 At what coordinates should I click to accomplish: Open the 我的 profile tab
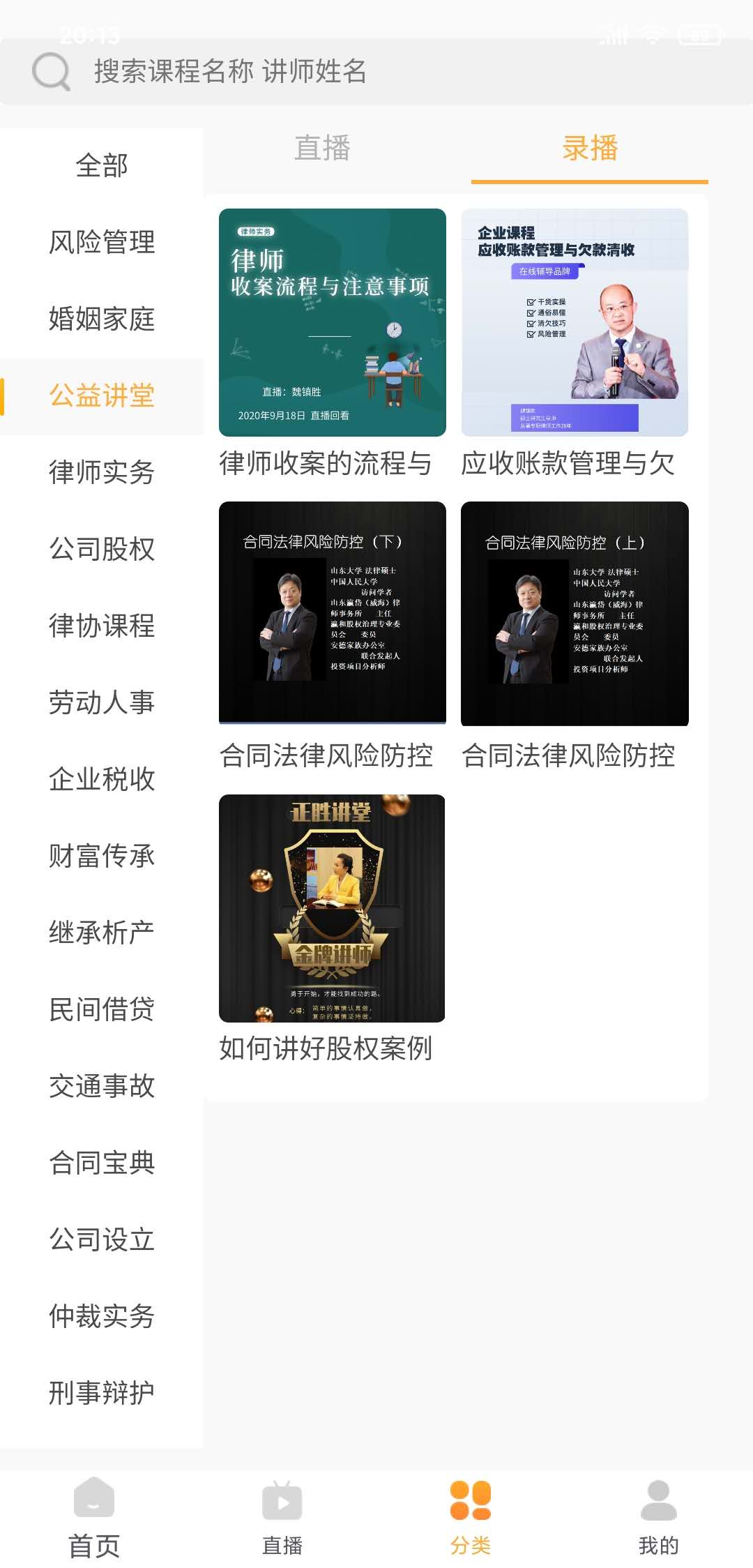click(658, 1518)
